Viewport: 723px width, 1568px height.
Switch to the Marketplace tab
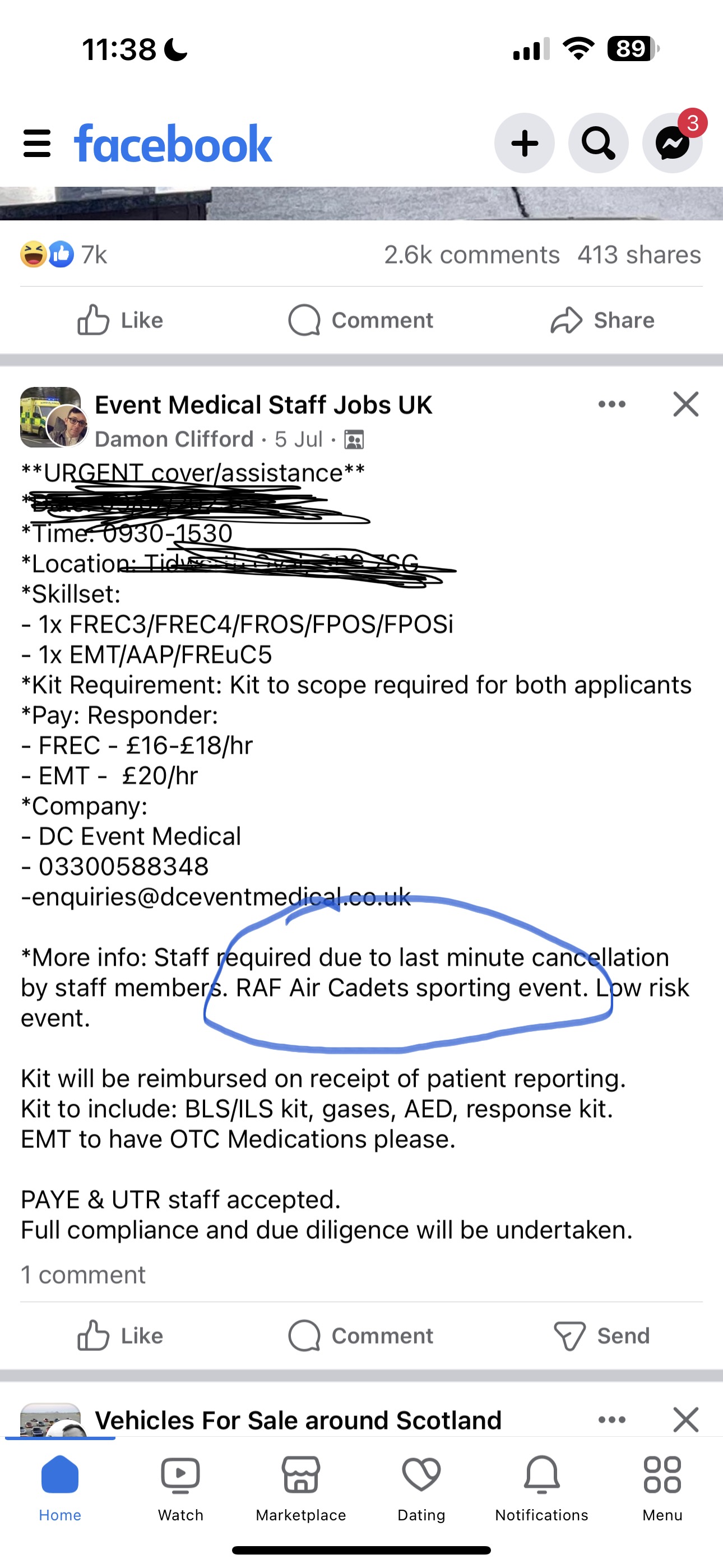coord(300,1489)
